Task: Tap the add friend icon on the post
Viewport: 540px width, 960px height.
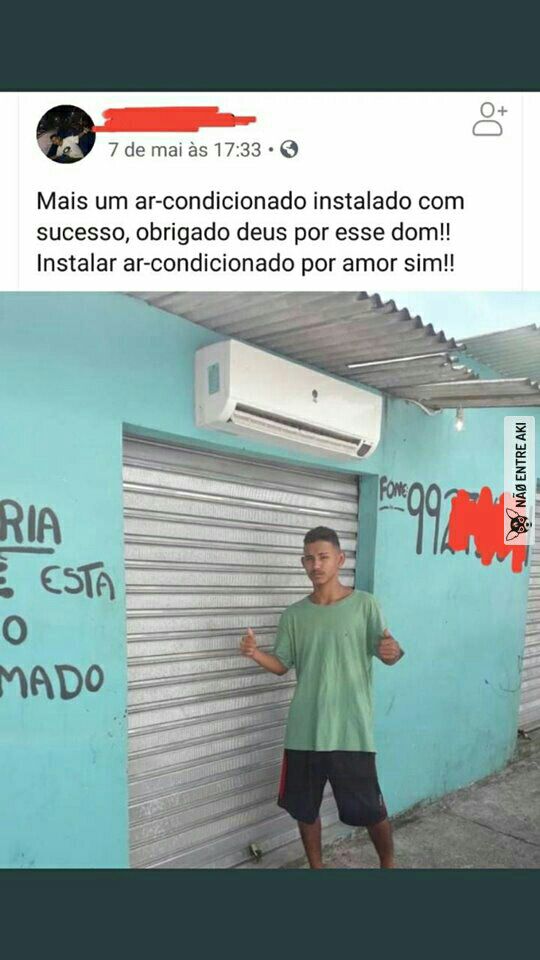Action: (x=490, y=119)
